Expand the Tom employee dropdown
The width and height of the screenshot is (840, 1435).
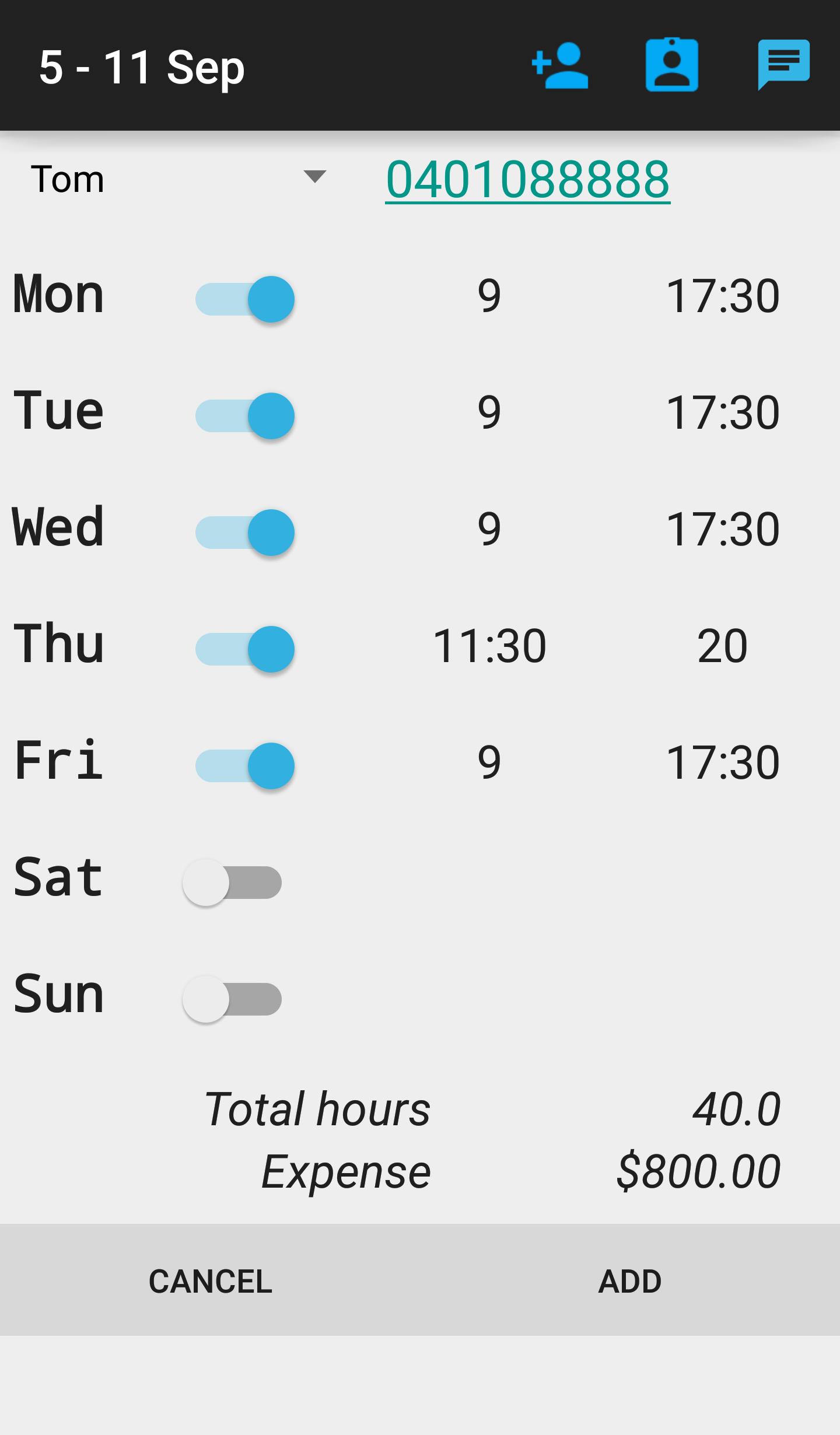pos(178,178)
